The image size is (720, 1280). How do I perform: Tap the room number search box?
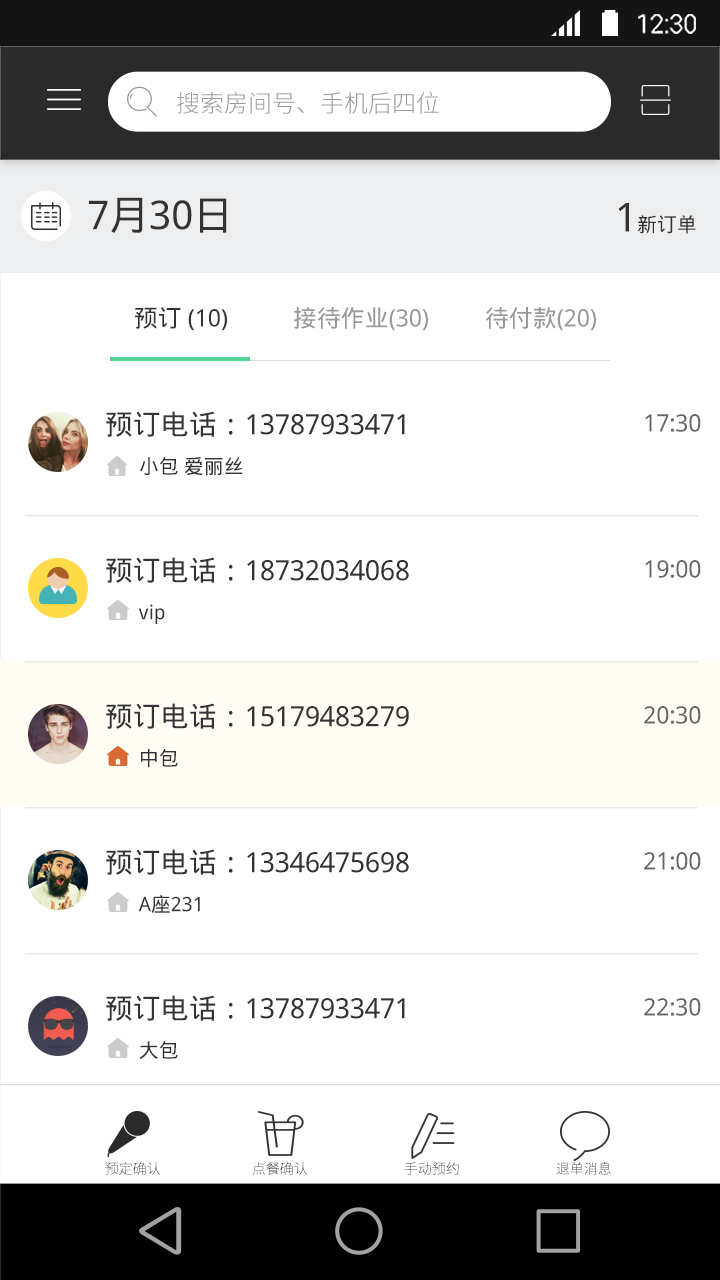click(x=360, y=102)
